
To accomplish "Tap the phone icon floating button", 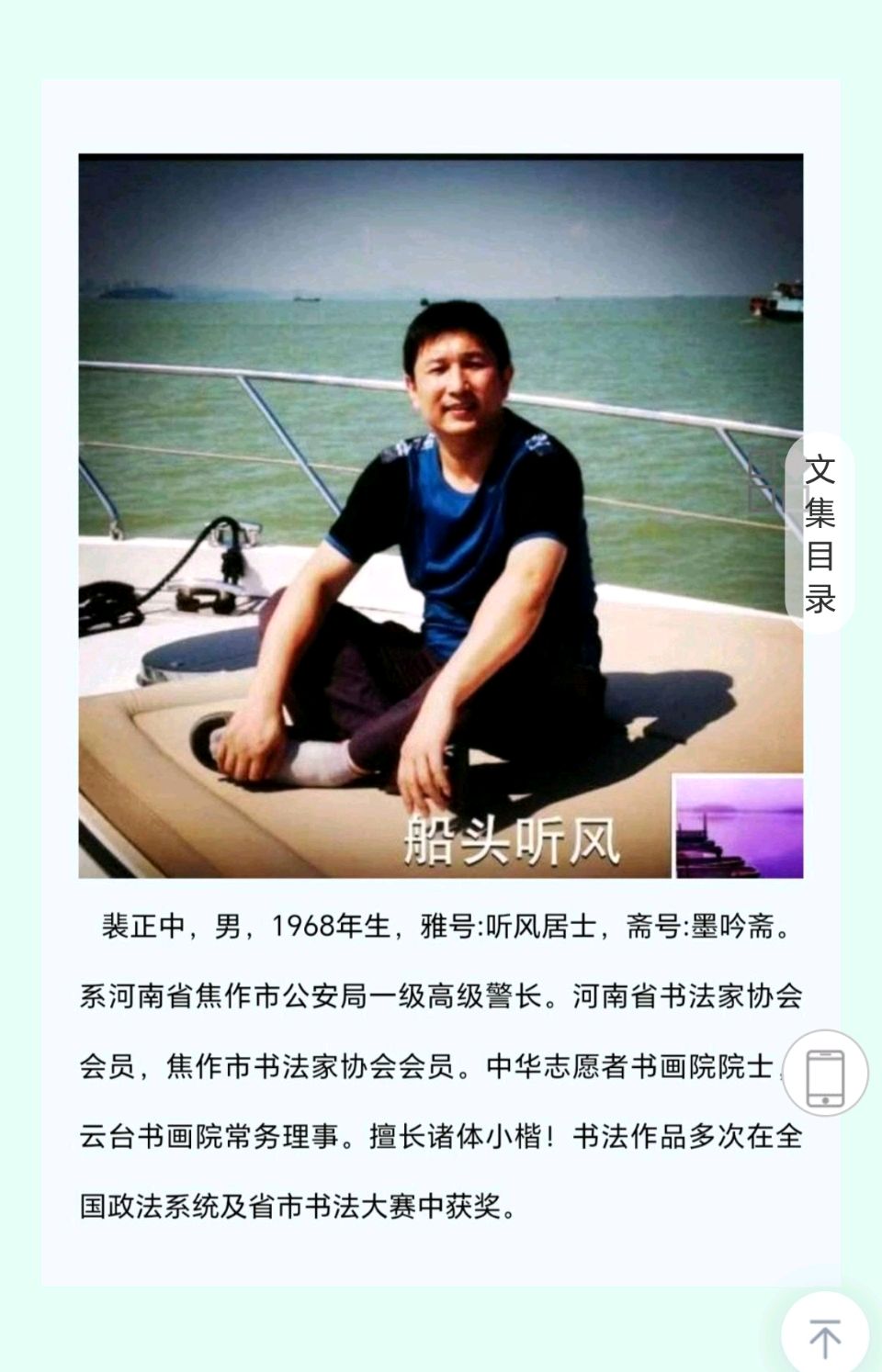I will coord(825,1073).
